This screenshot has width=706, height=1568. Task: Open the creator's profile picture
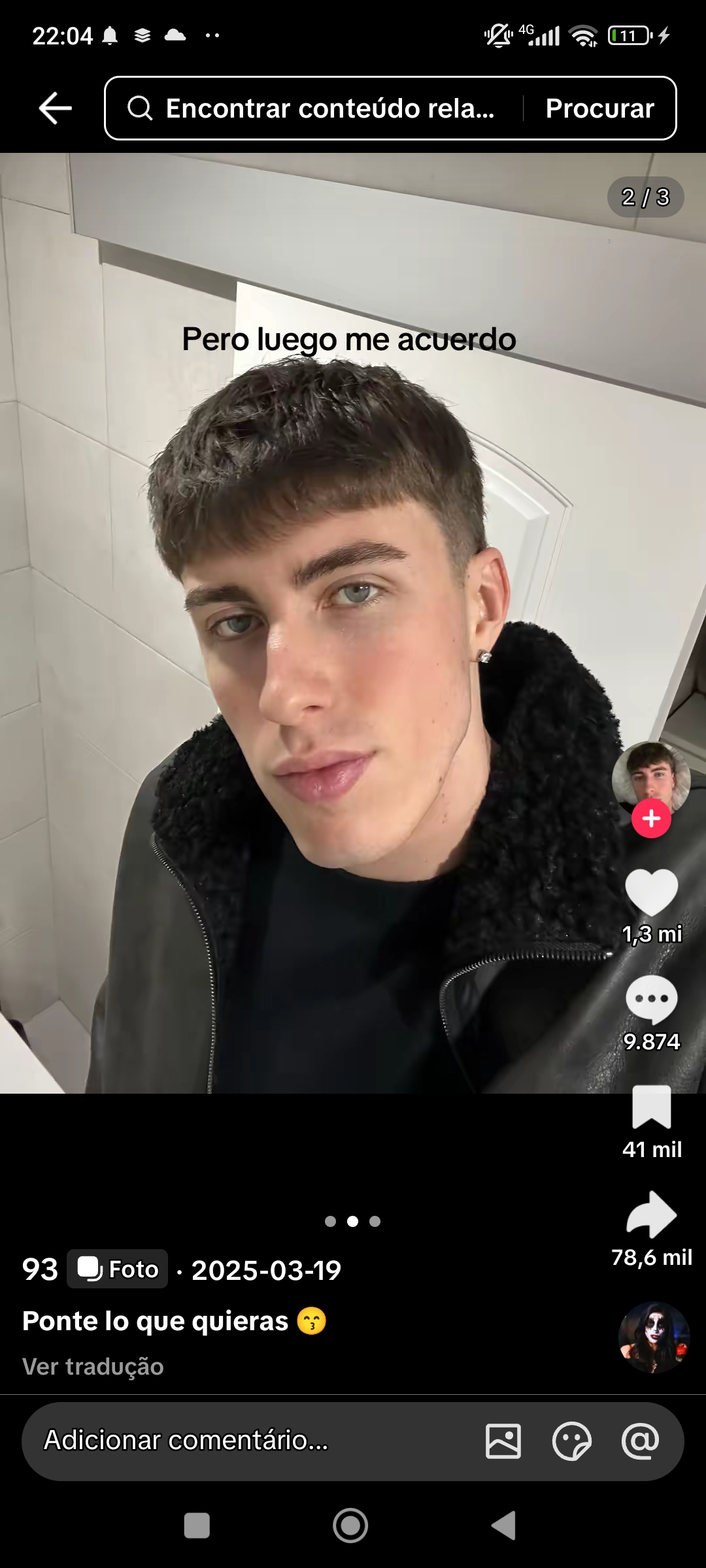click(650, 777)
